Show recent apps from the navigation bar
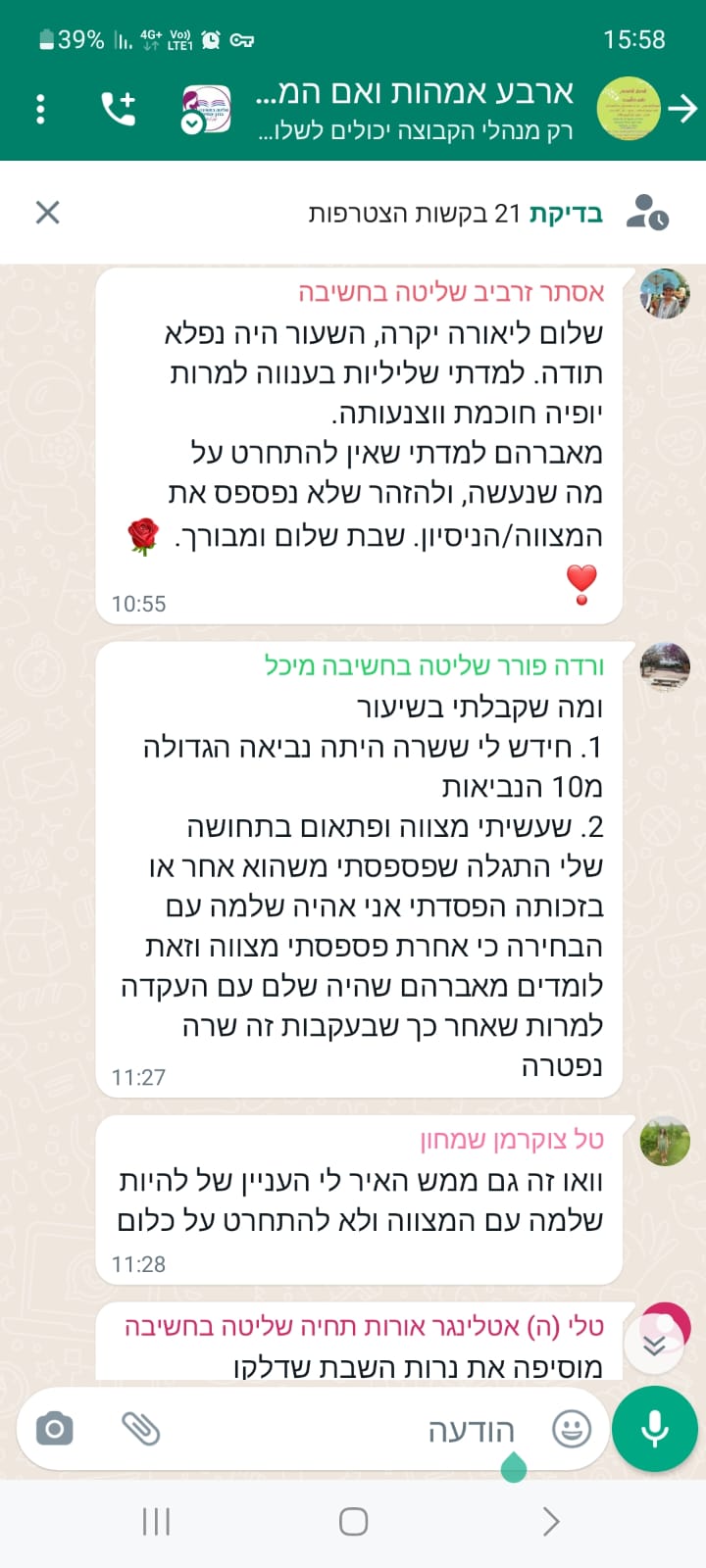The width and height of the screenshot is (706, 1568). (x=156, y=1521)
